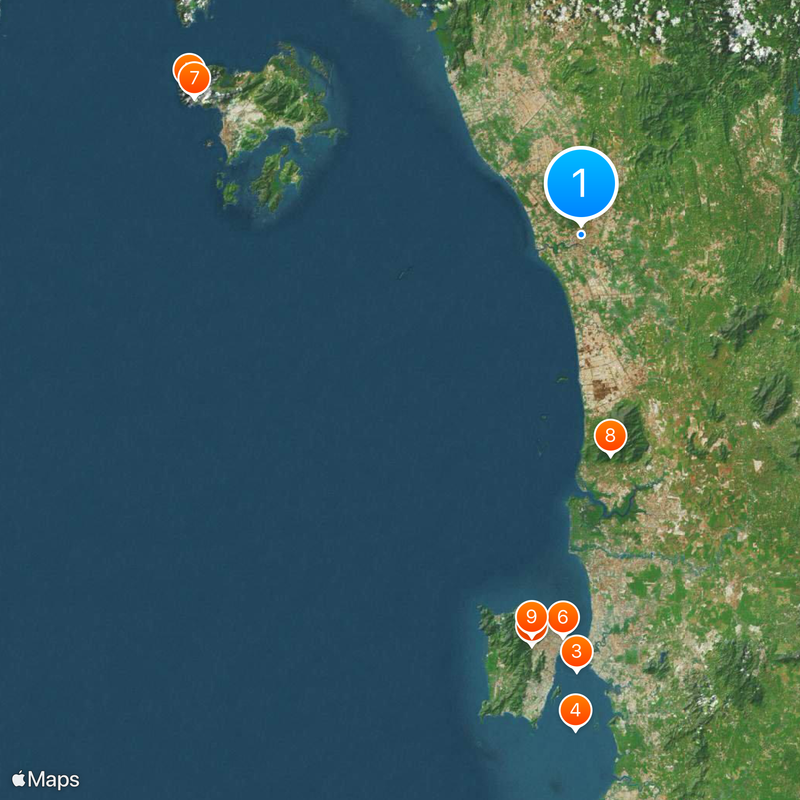Open the orange map pin numbered 8
The image size is (800, 800).
click(609, 436)
